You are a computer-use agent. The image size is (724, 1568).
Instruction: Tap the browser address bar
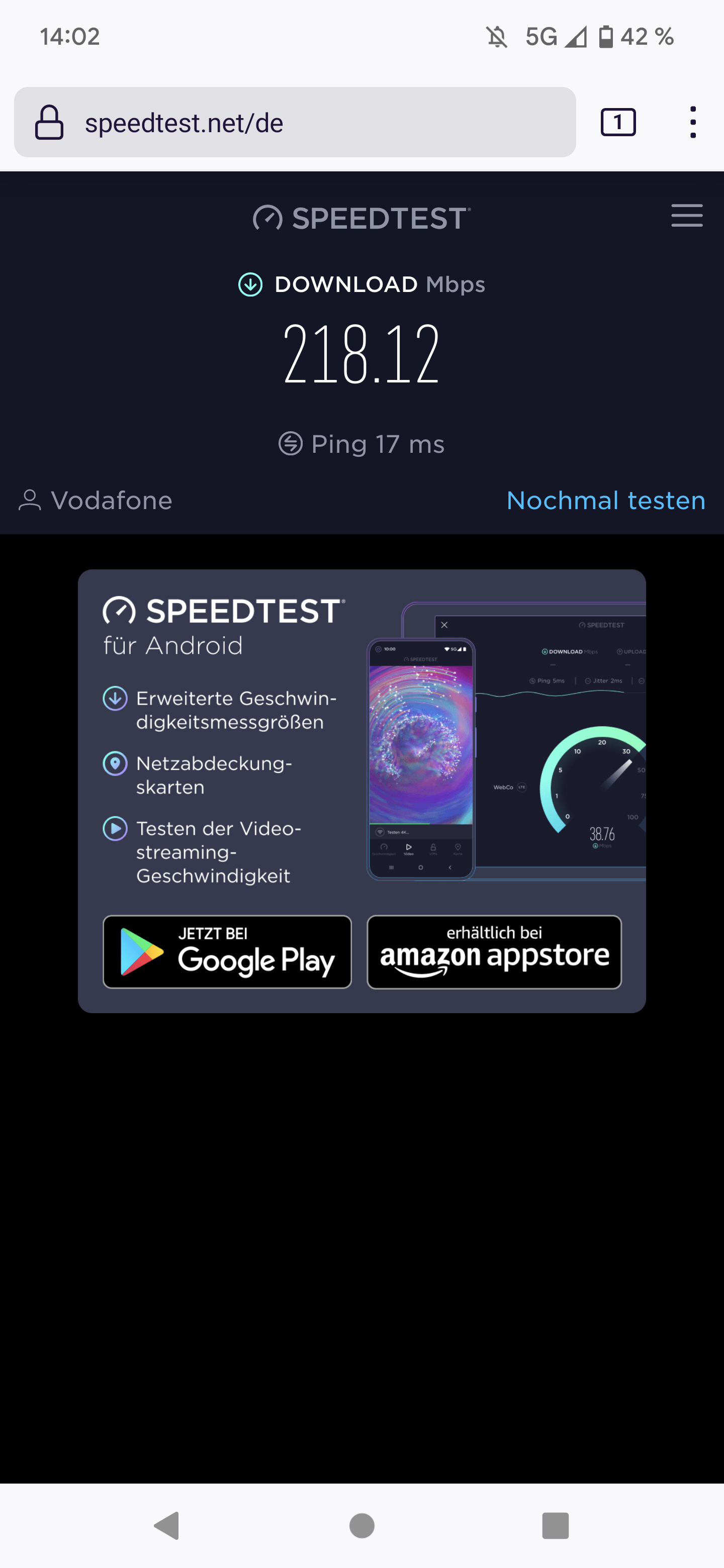pos(295,122)
